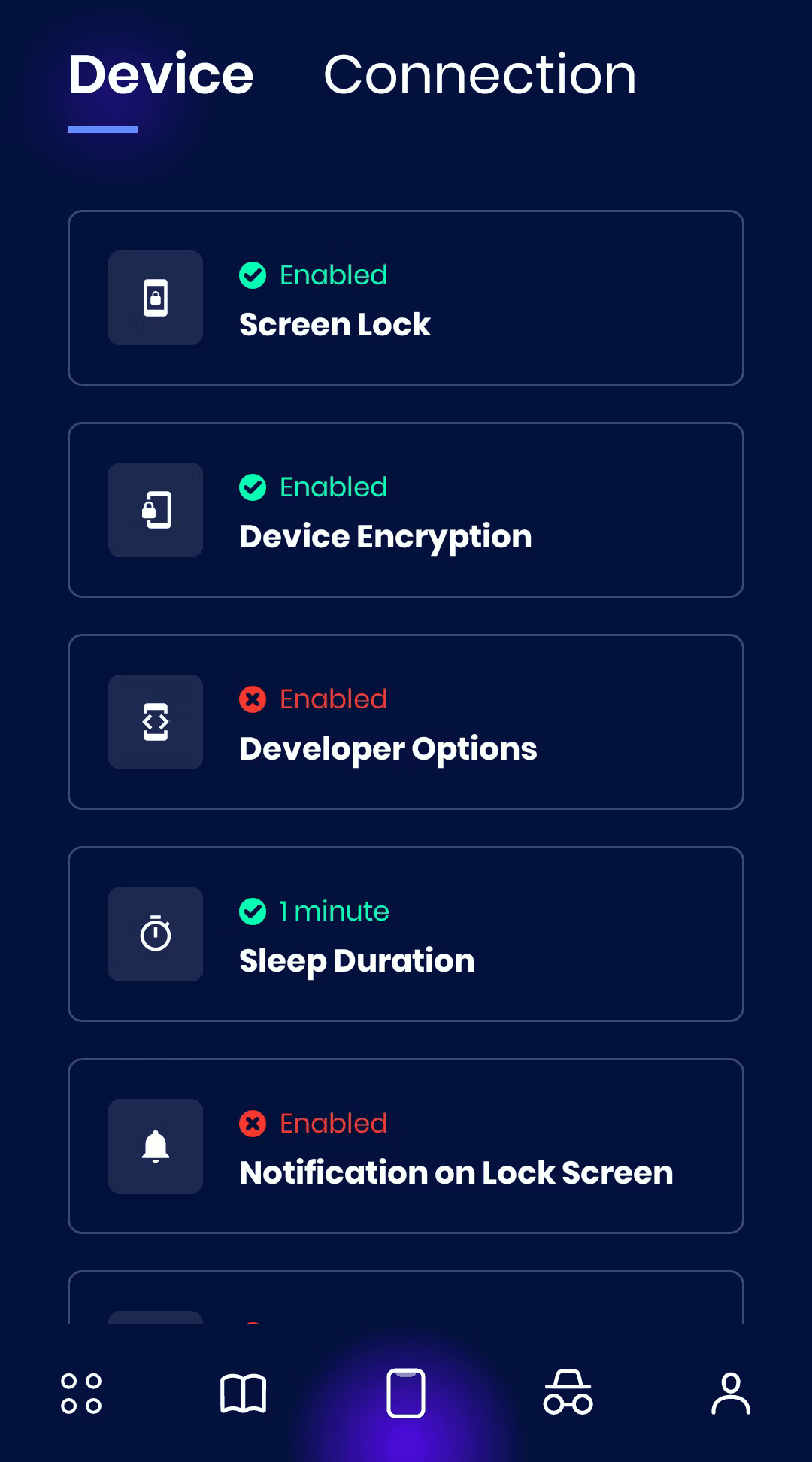The height and width of the screenshot is (1462, 812).
Task: Open Notification on Lock Screen card
Action: point(406,1146)
